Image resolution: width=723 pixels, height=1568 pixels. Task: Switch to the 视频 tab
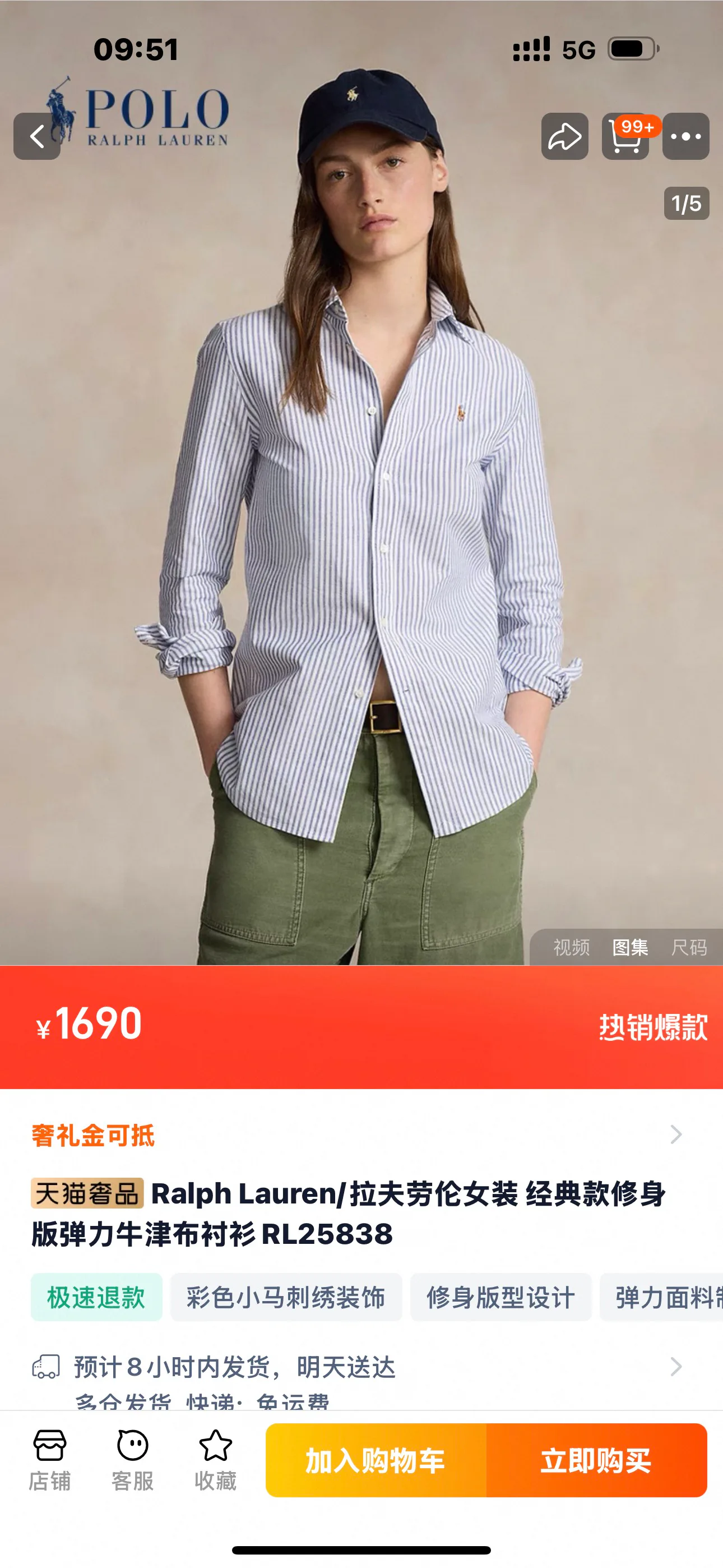[x=571, y=947]
